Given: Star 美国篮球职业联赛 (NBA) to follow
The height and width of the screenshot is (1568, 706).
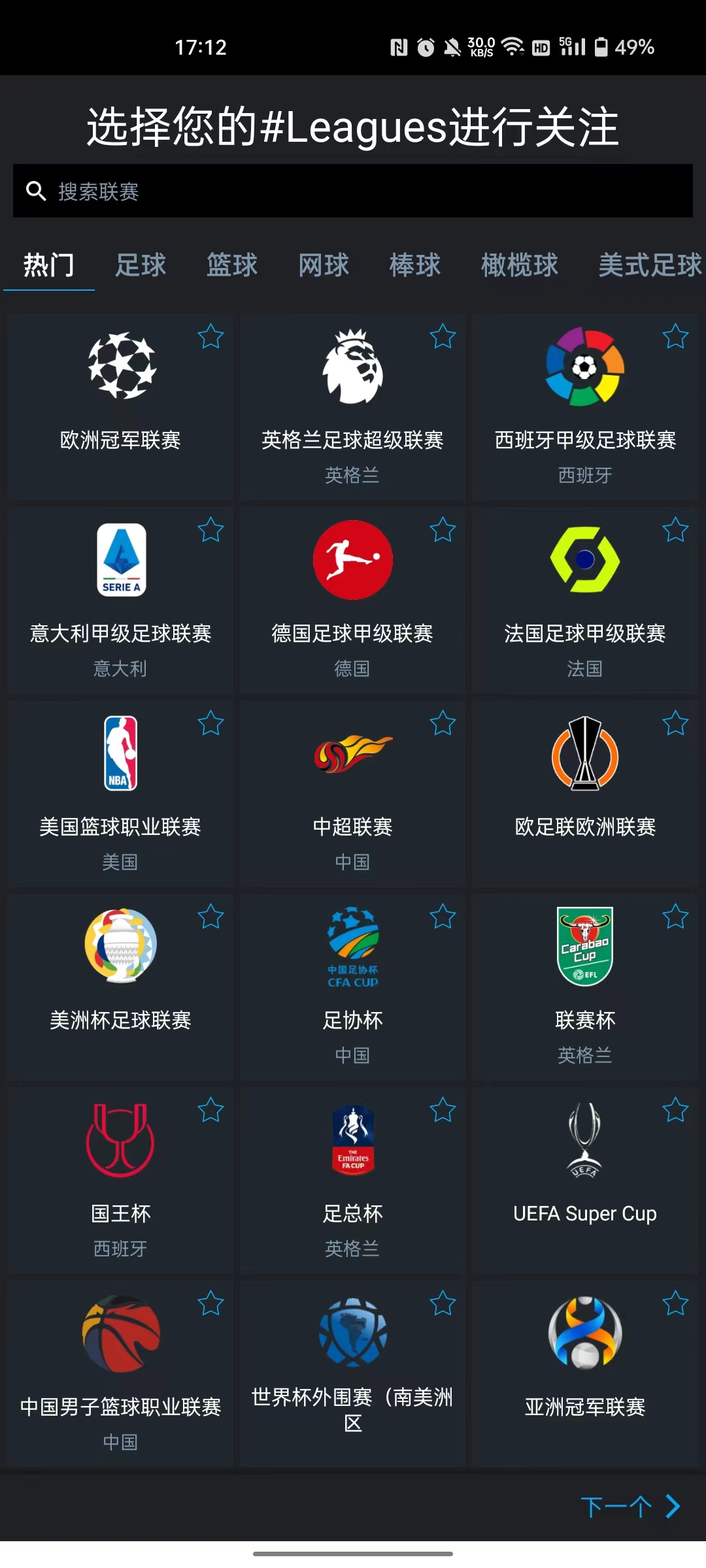Looking at the screenshot, I should point(210,724).
